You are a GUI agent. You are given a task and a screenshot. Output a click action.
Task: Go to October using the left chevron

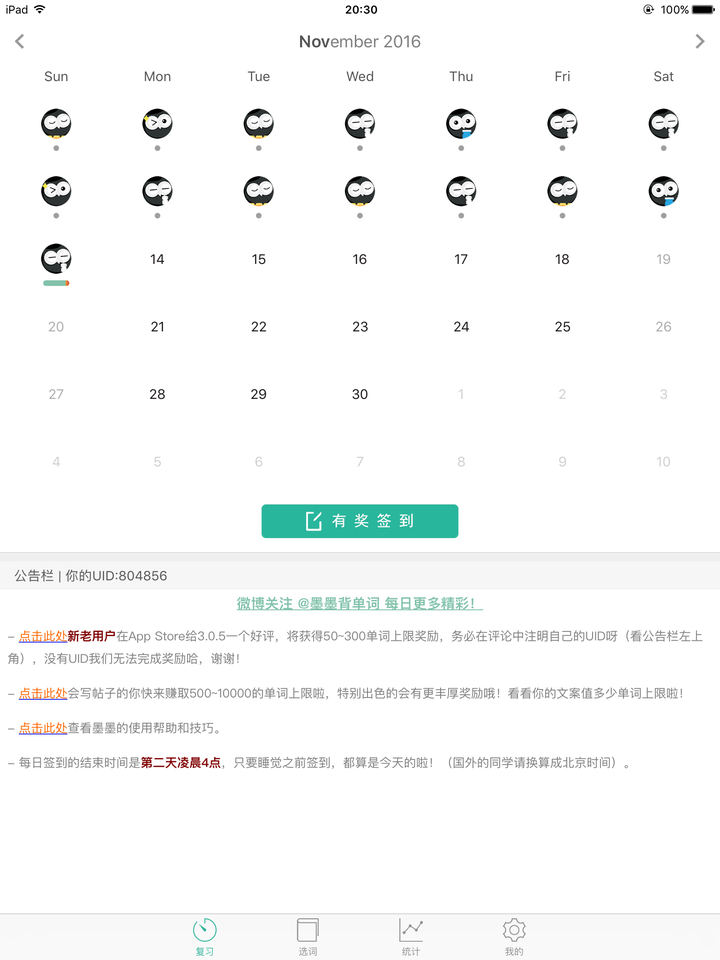coord(19,42)
